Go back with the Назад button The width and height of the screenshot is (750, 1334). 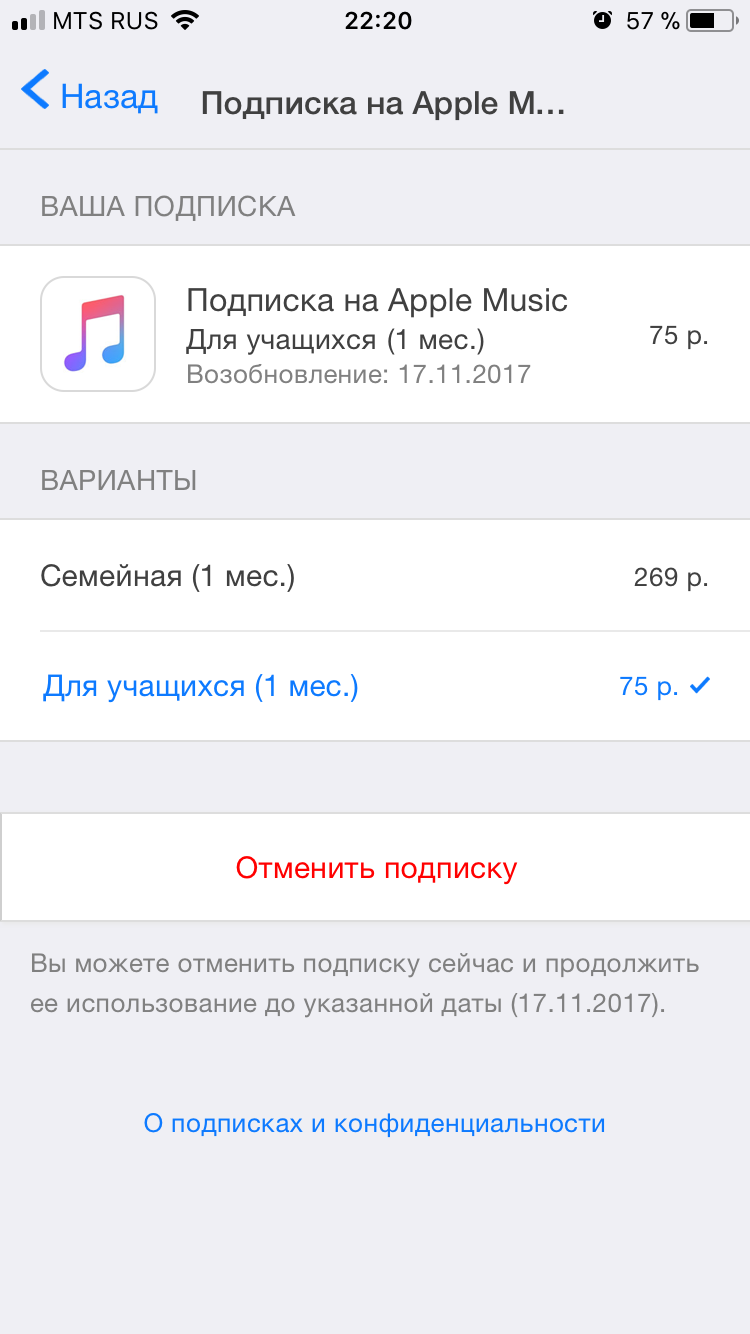tap(90, 96)
